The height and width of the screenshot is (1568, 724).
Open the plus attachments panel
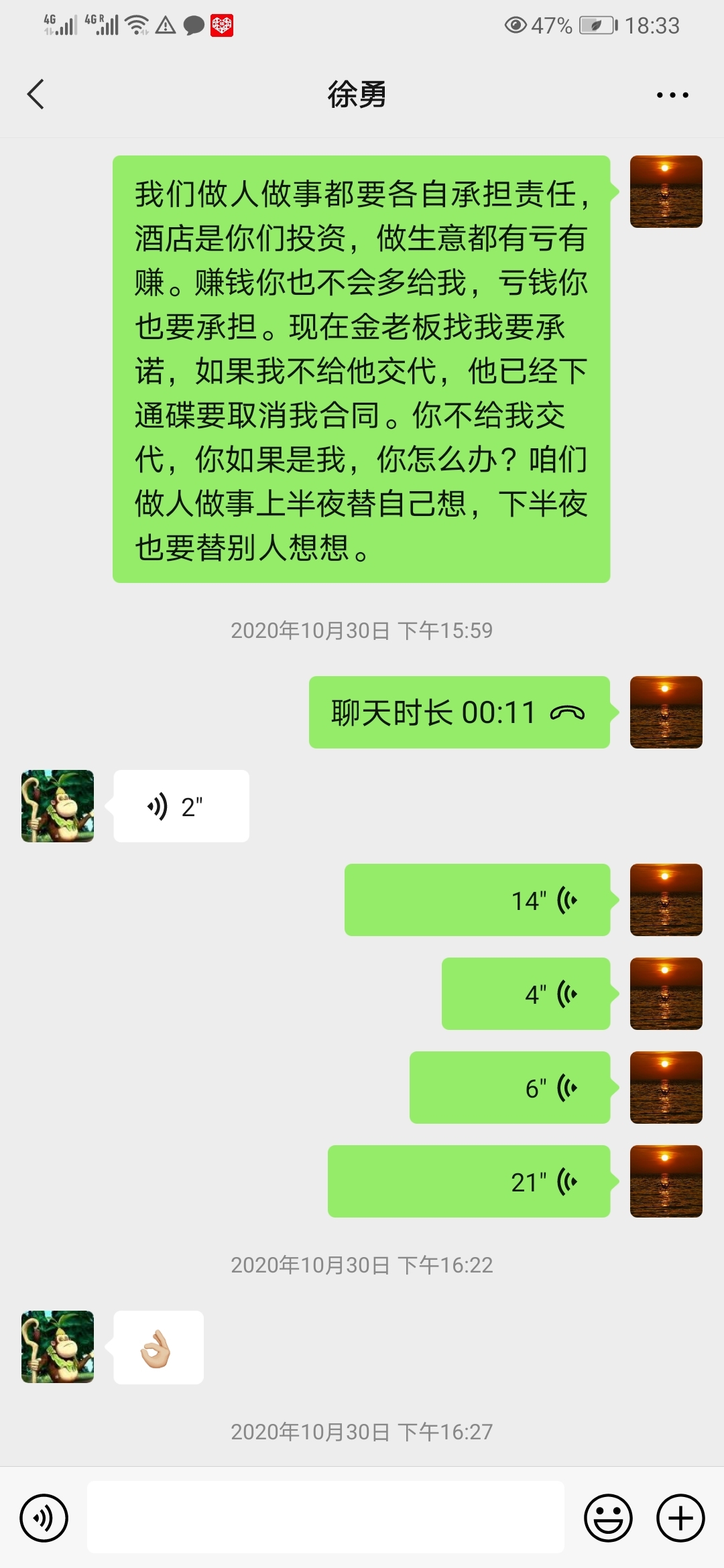pos(680,1518)
